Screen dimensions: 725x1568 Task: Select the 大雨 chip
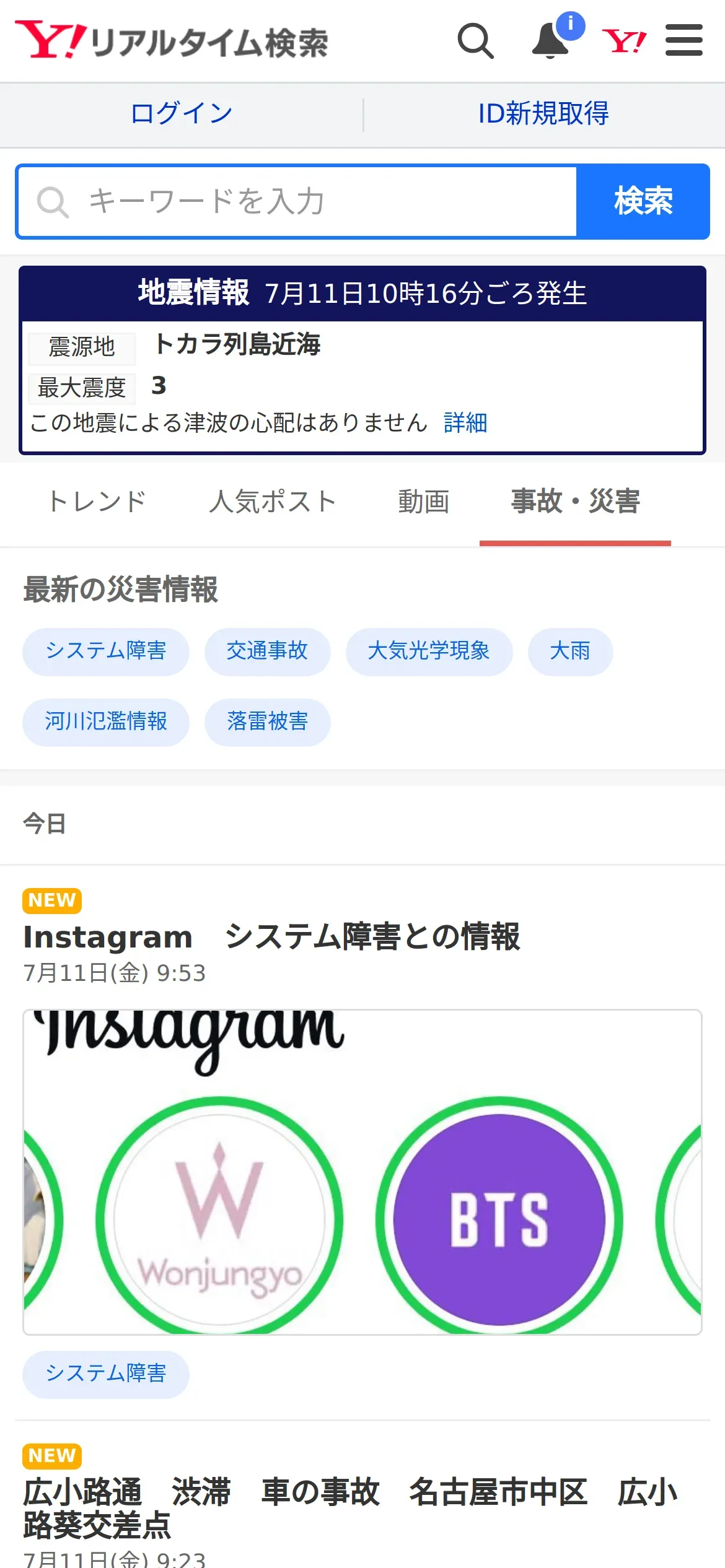tap(570, 651)
